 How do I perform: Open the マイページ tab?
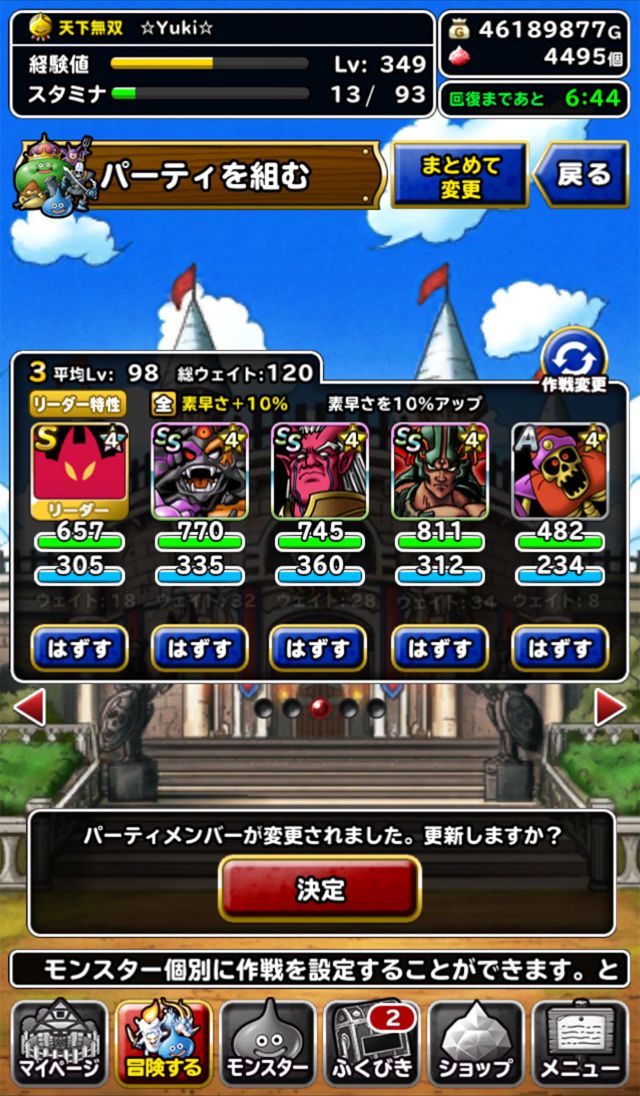pos(59,1042)
